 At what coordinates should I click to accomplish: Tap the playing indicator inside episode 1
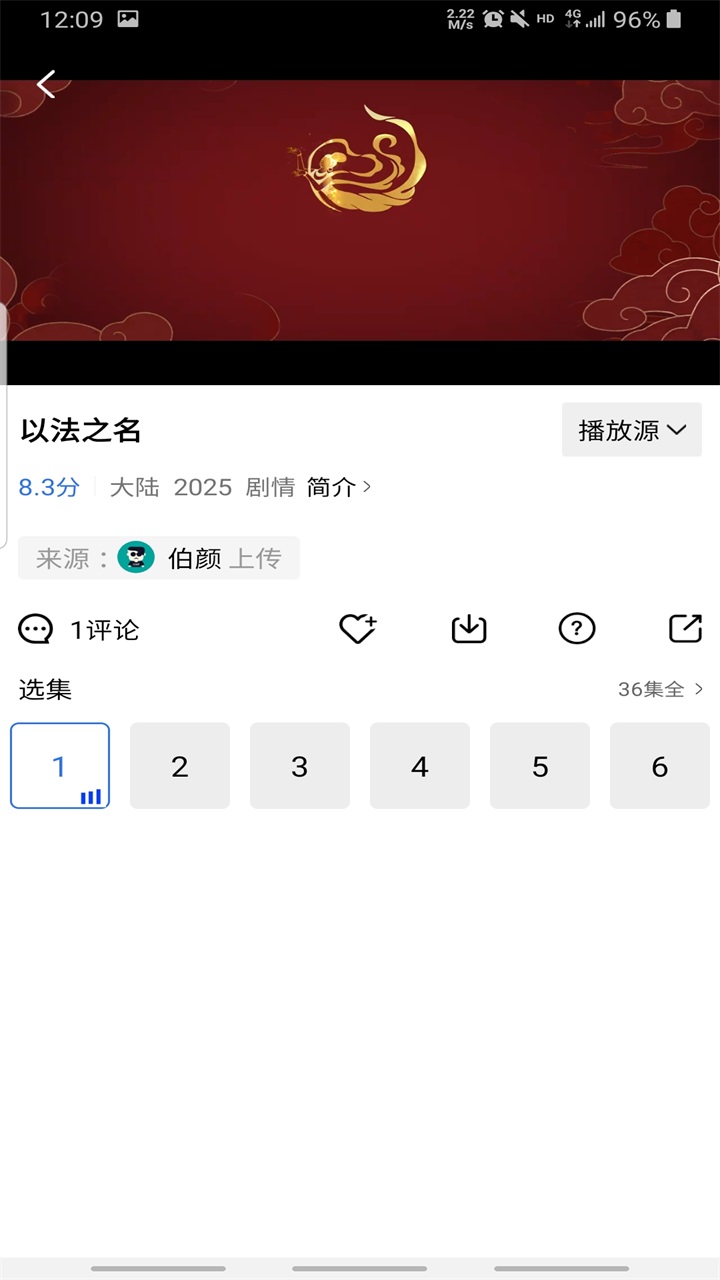(91, 797)
